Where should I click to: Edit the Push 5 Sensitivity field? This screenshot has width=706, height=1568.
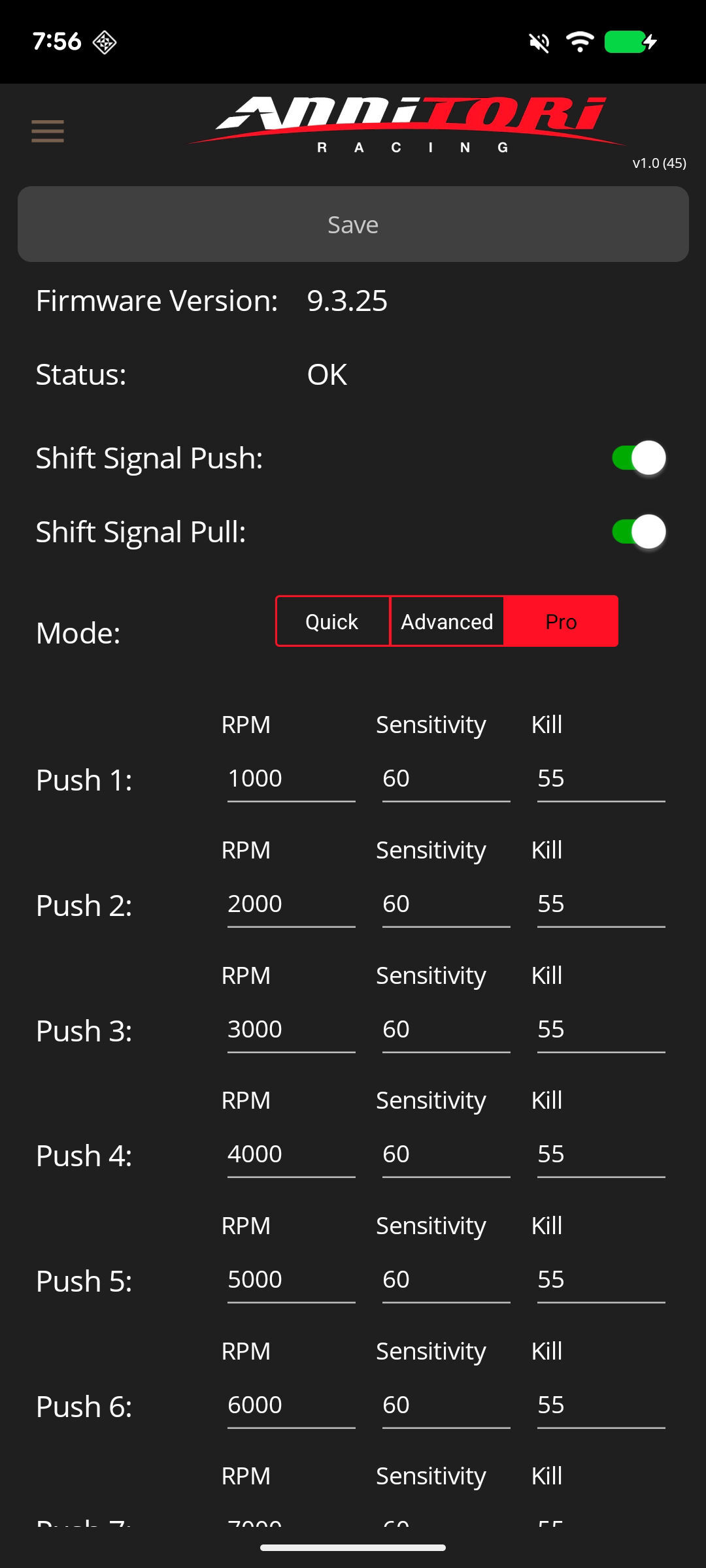pos(446,1280)
